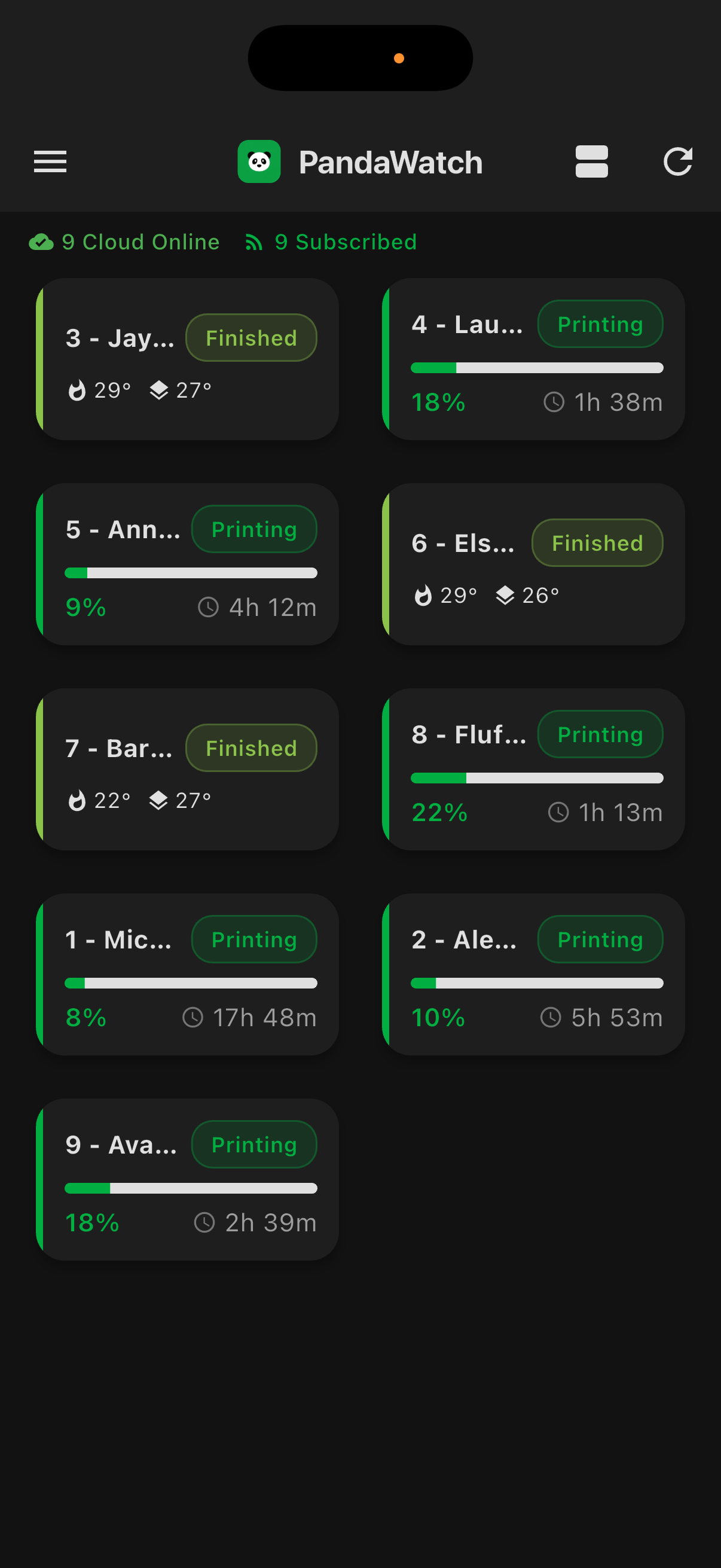The image size is (721, 1568).
Task: Tap the nozzle temperature icon on printer 3
Action: 77,389
